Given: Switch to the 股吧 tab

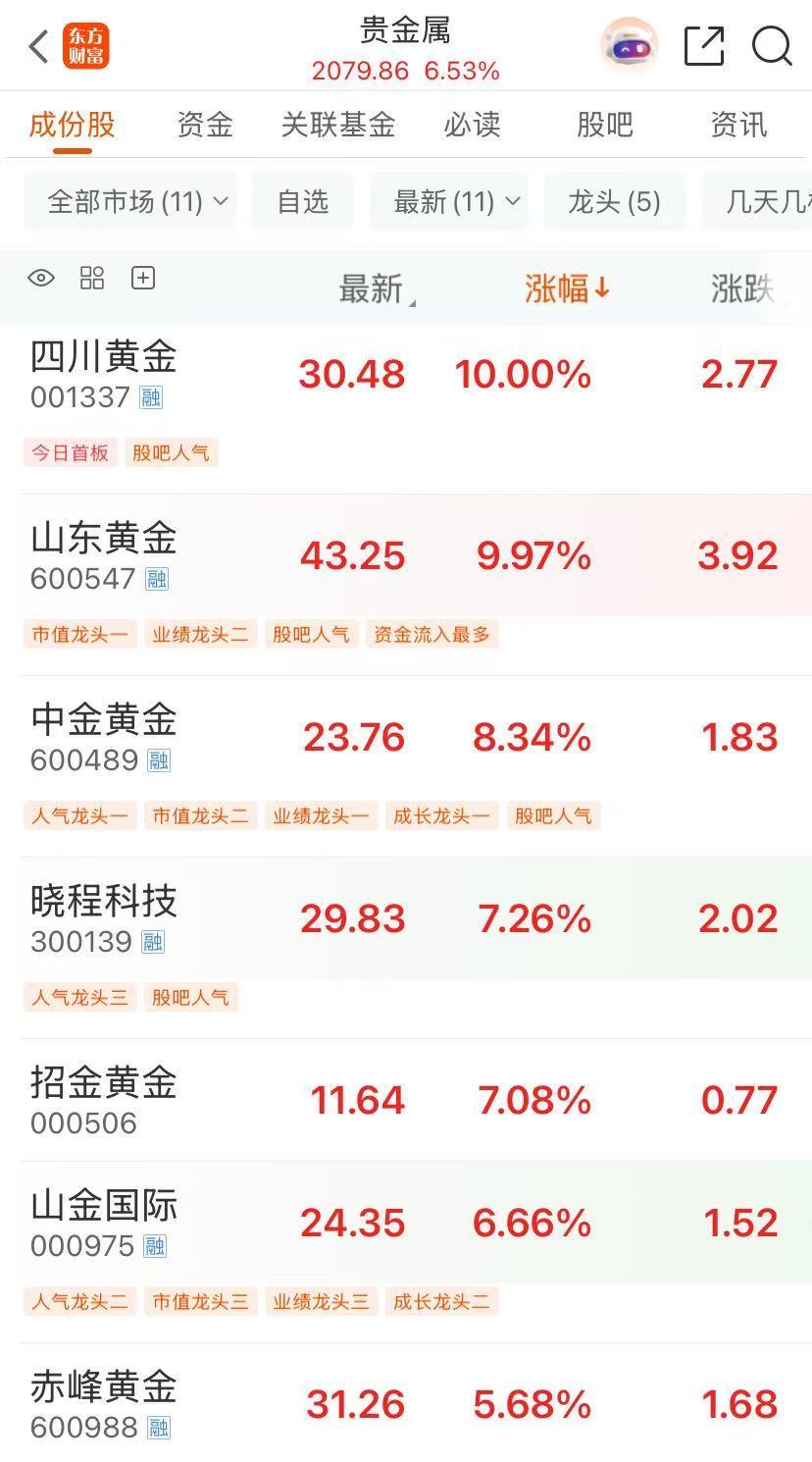Looking at the screenshot, I should click(x=604, y=126).
